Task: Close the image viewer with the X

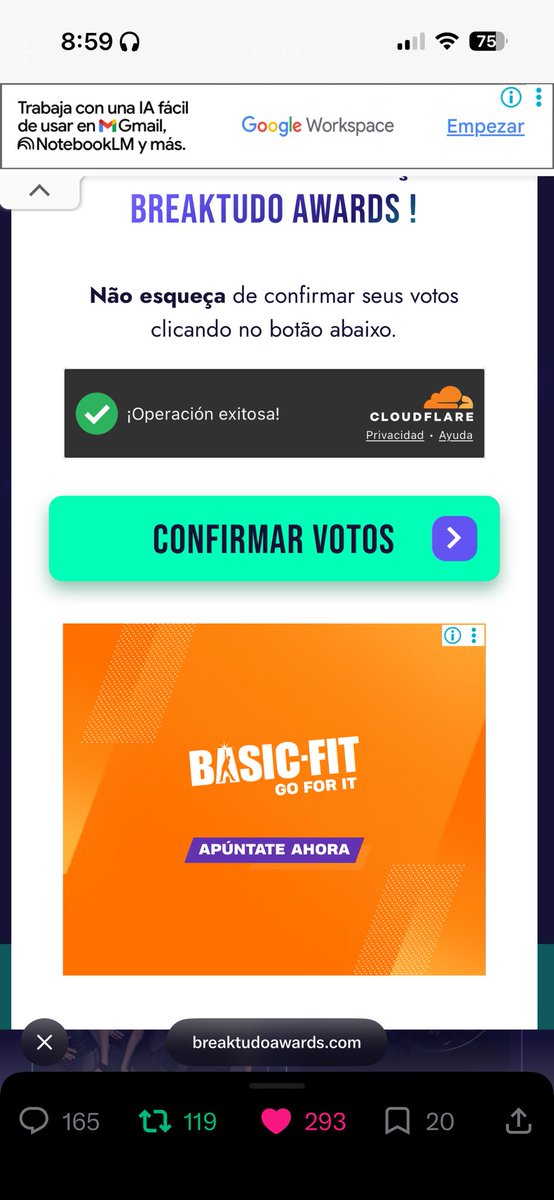Action: click(x=44, y=1042)
